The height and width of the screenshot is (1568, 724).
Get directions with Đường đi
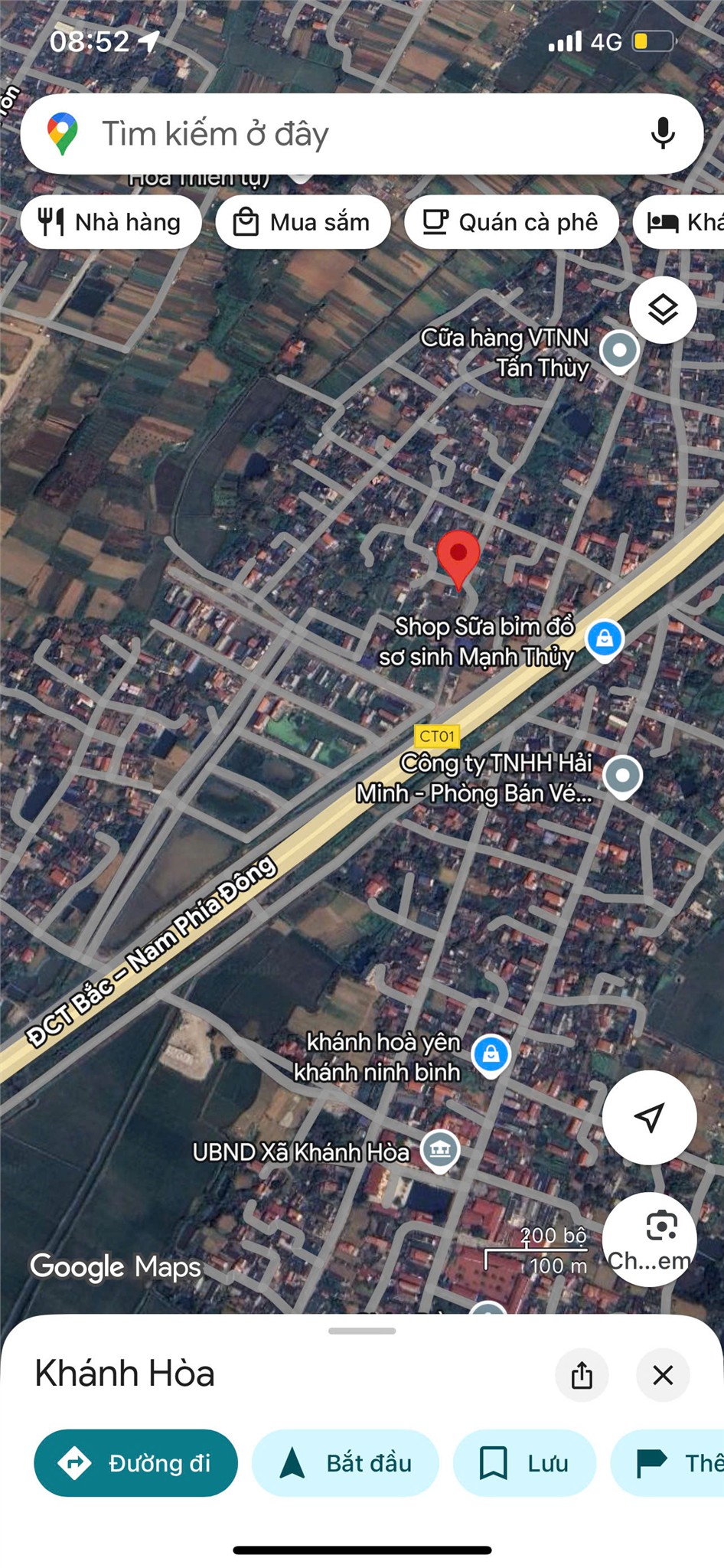click(135, 1463)
